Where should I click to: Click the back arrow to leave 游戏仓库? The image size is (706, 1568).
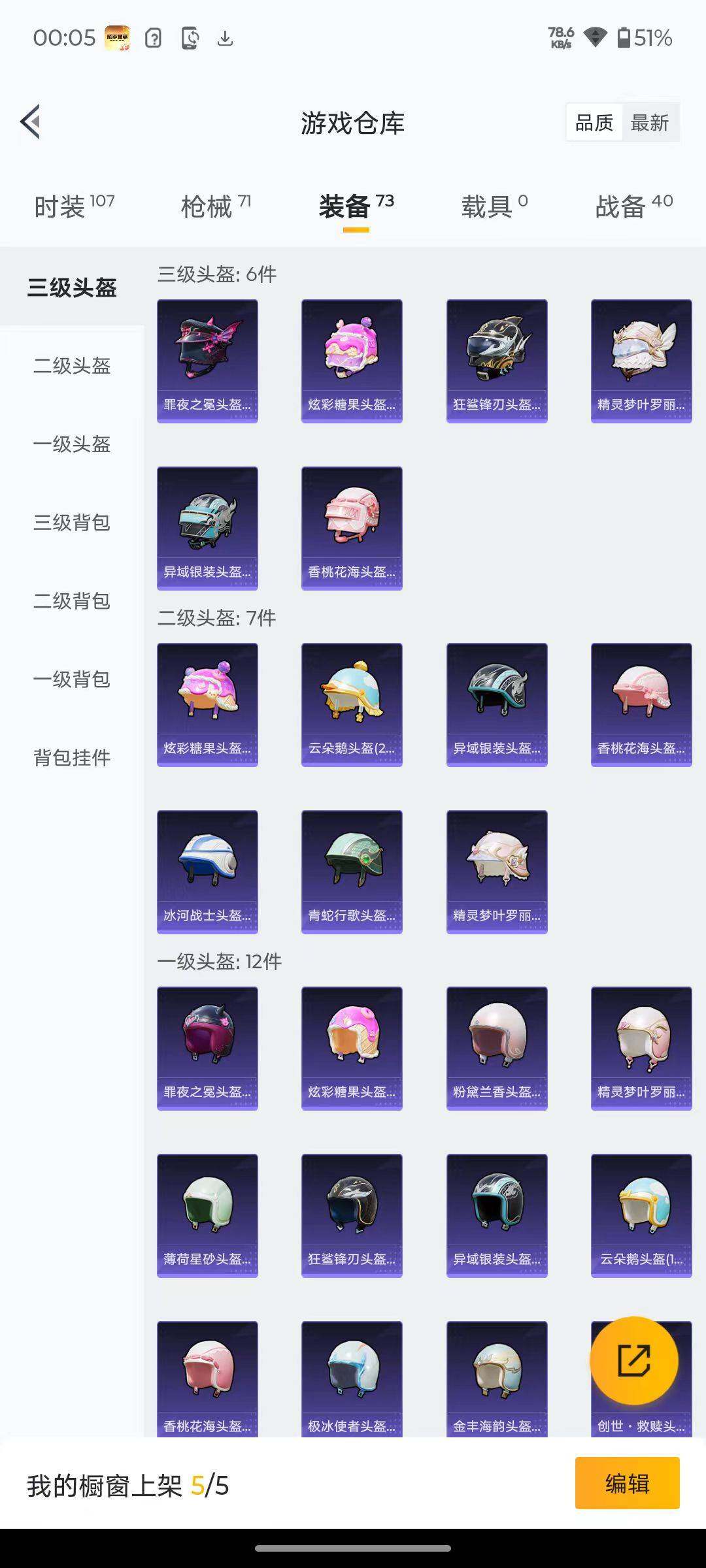click(x=29, y=122)
